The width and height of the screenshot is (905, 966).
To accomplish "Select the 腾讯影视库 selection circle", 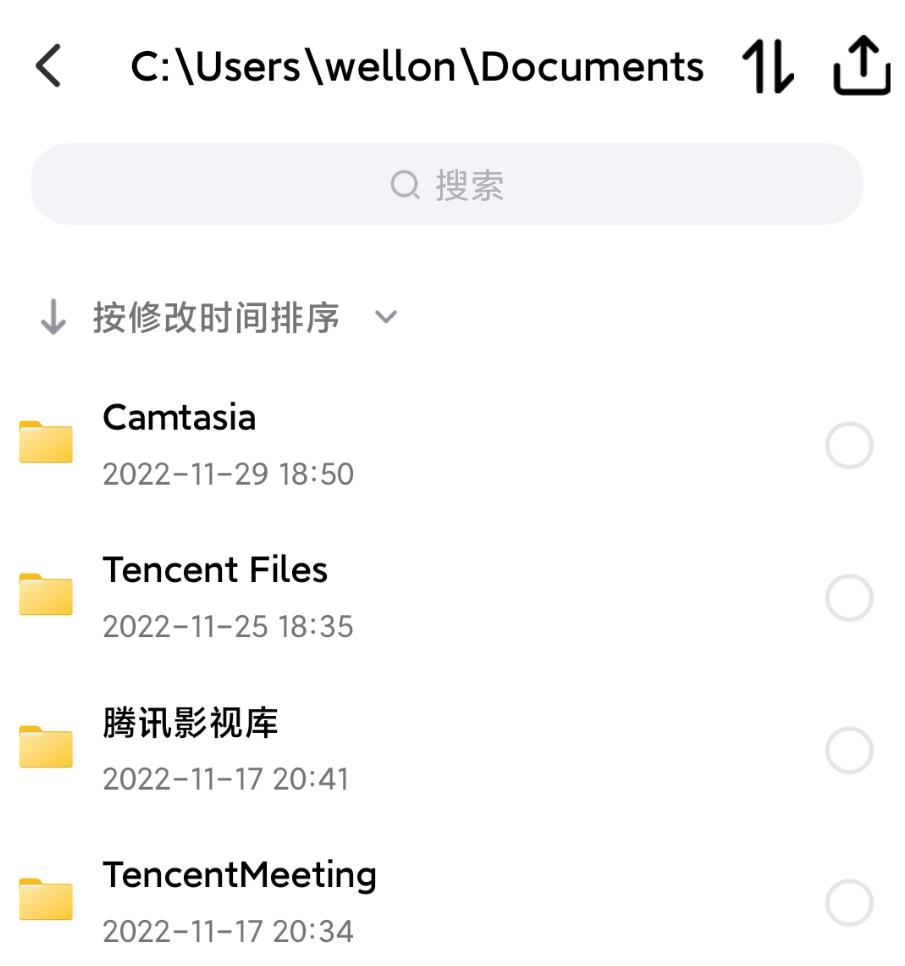I will pos(850,751).
